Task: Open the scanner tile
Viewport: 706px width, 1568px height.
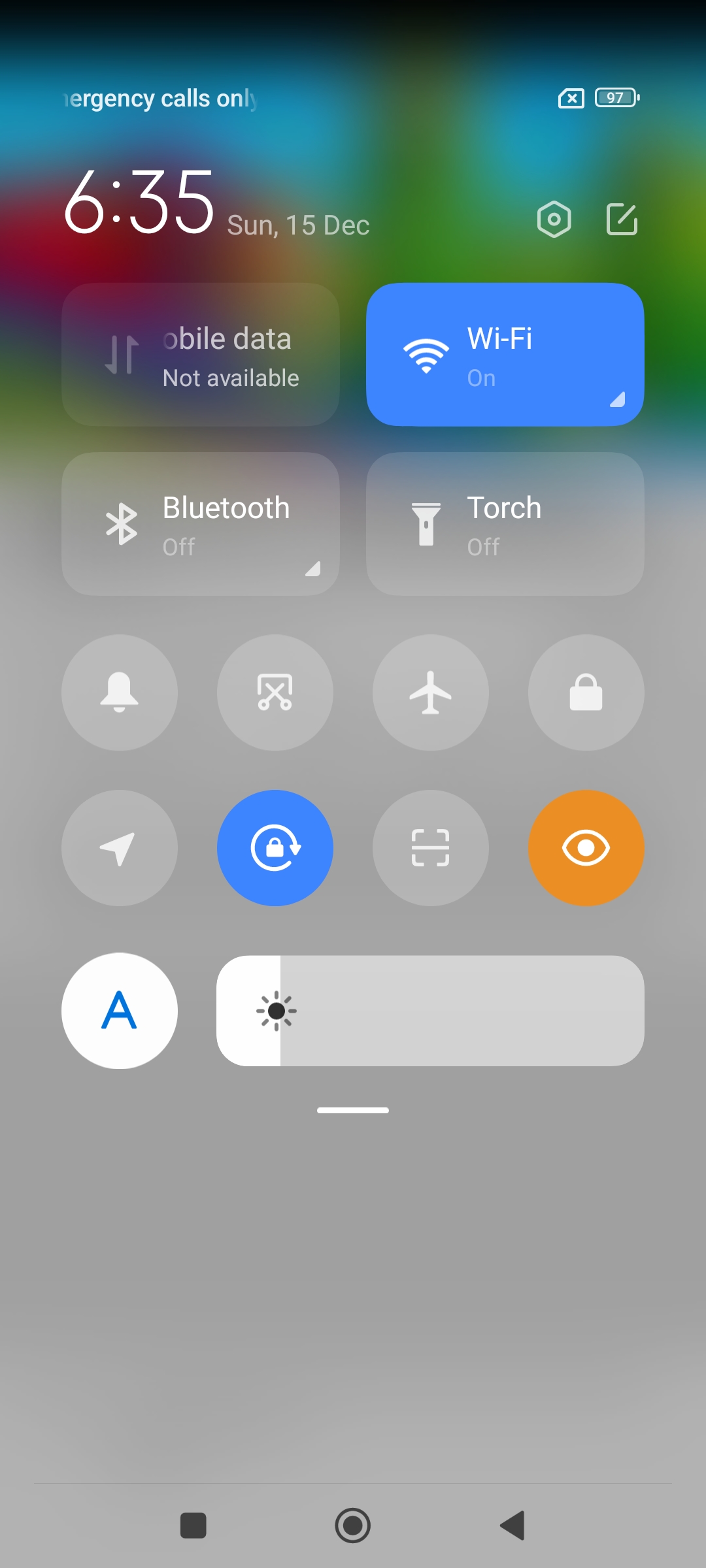Action: tap(431, 848)
